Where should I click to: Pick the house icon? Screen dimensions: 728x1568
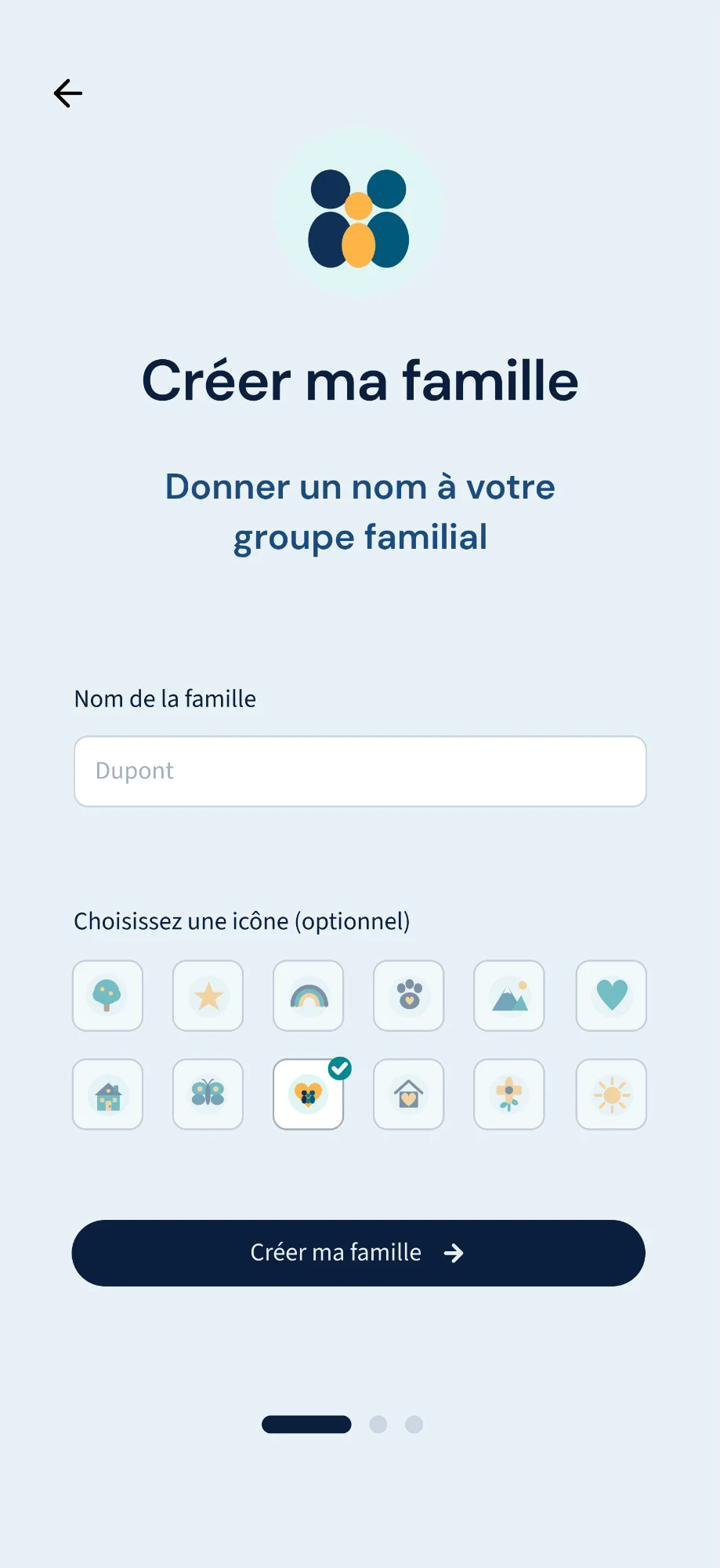click(107, 1094)
